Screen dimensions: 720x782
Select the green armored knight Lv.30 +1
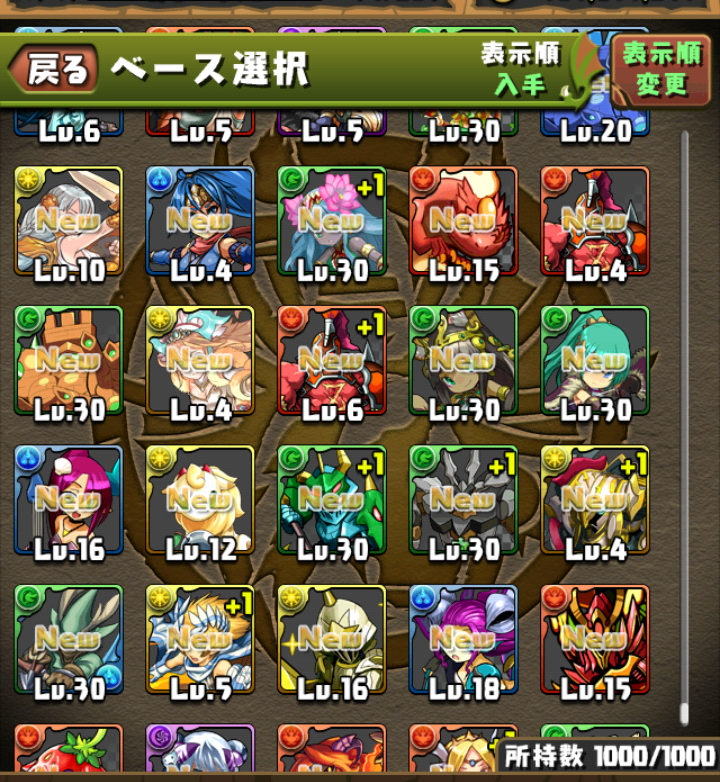pyautogui.click(x=331, y=500)
